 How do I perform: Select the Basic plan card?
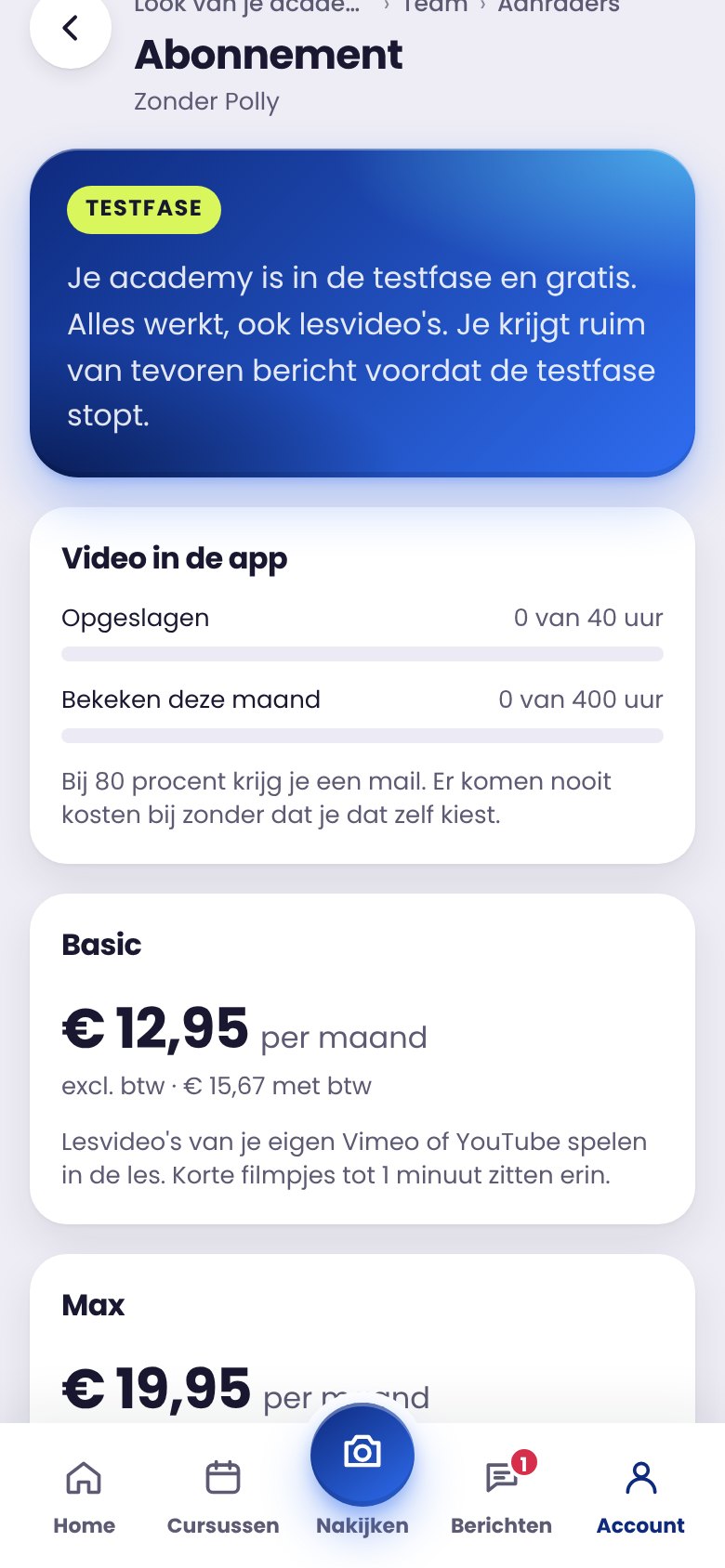[362, 1059]
